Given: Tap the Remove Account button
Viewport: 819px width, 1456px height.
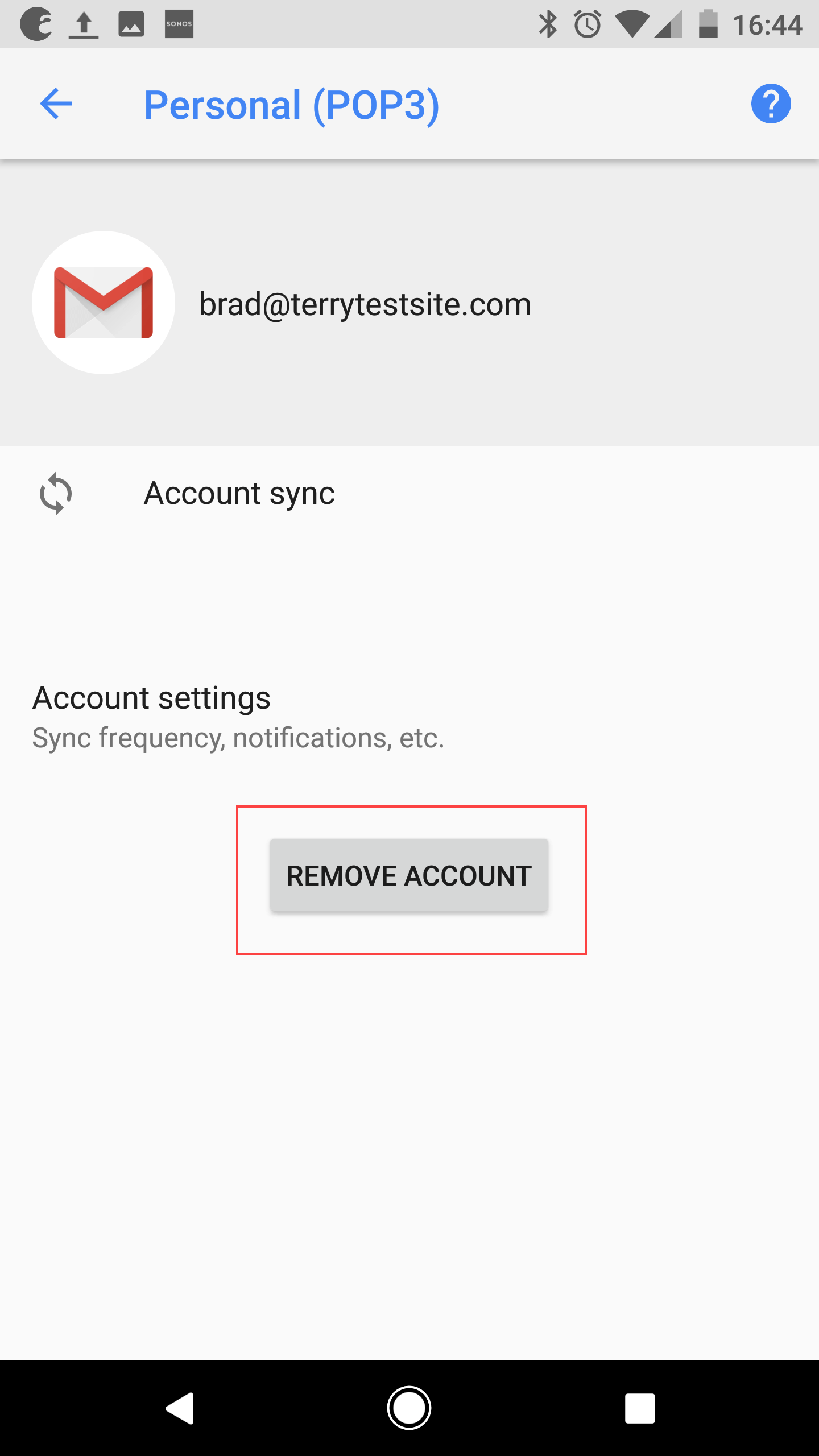Looking at the screenshot, I should click(409, 875).
